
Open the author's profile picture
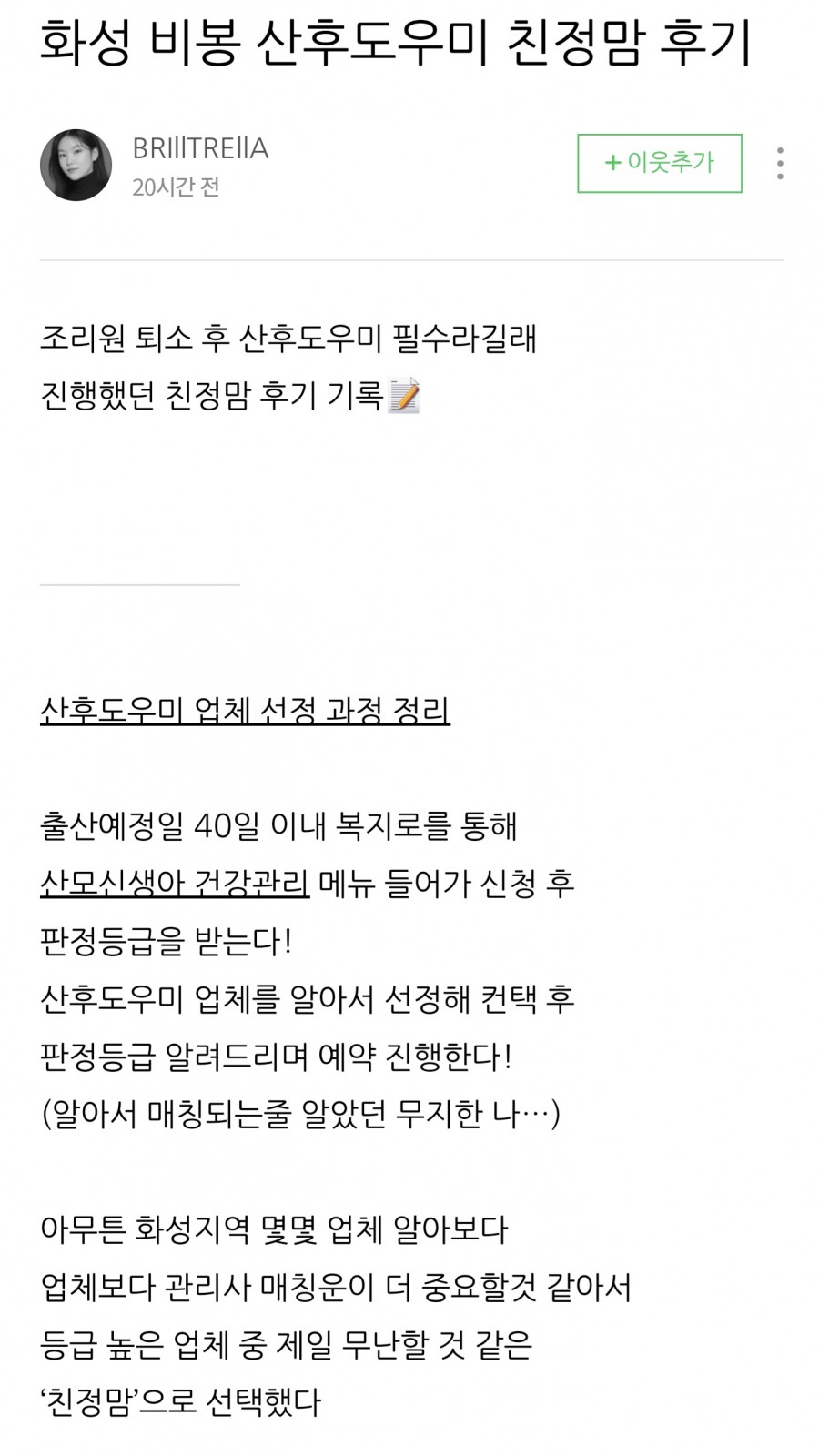[76, 165]
